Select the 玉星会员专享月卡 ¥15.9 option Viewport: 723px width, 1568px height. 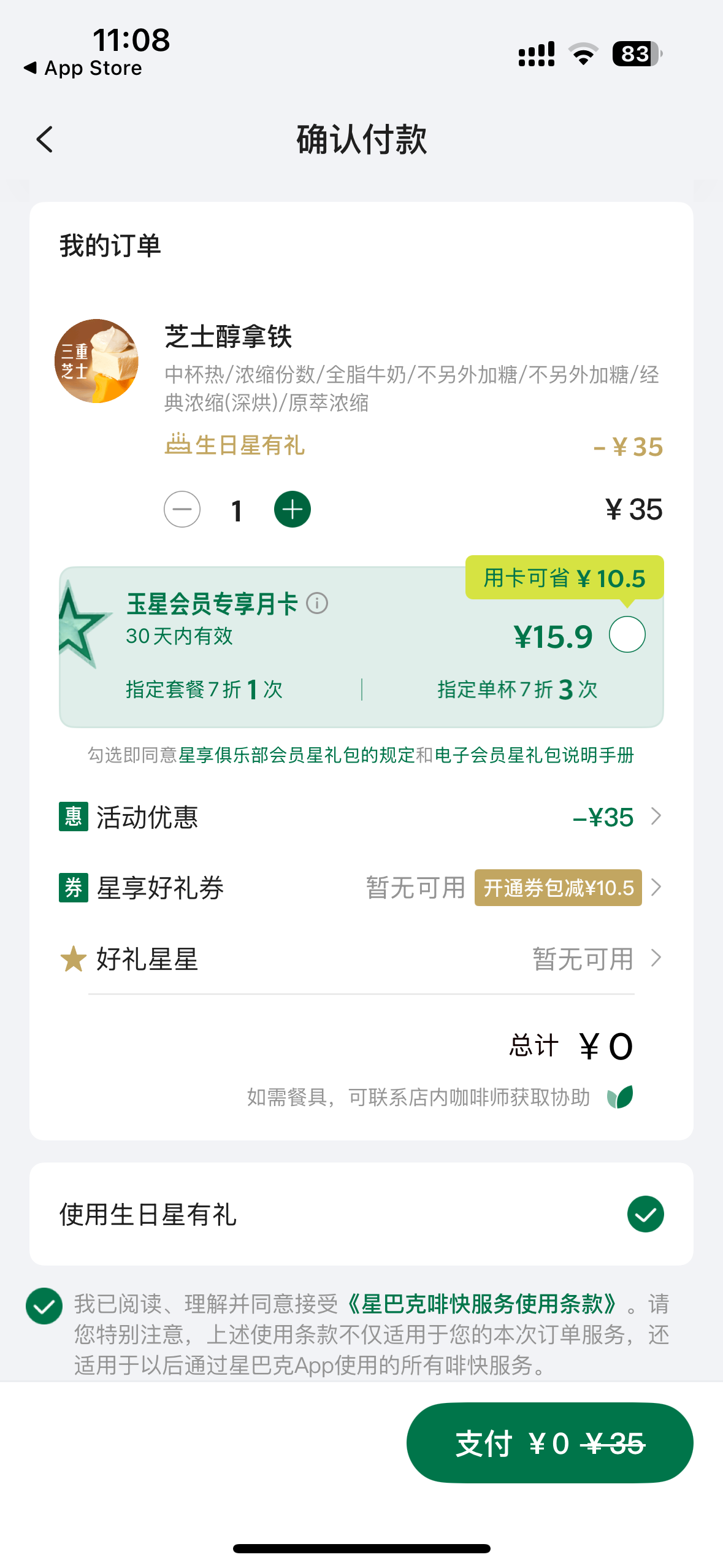click(627, 634)
